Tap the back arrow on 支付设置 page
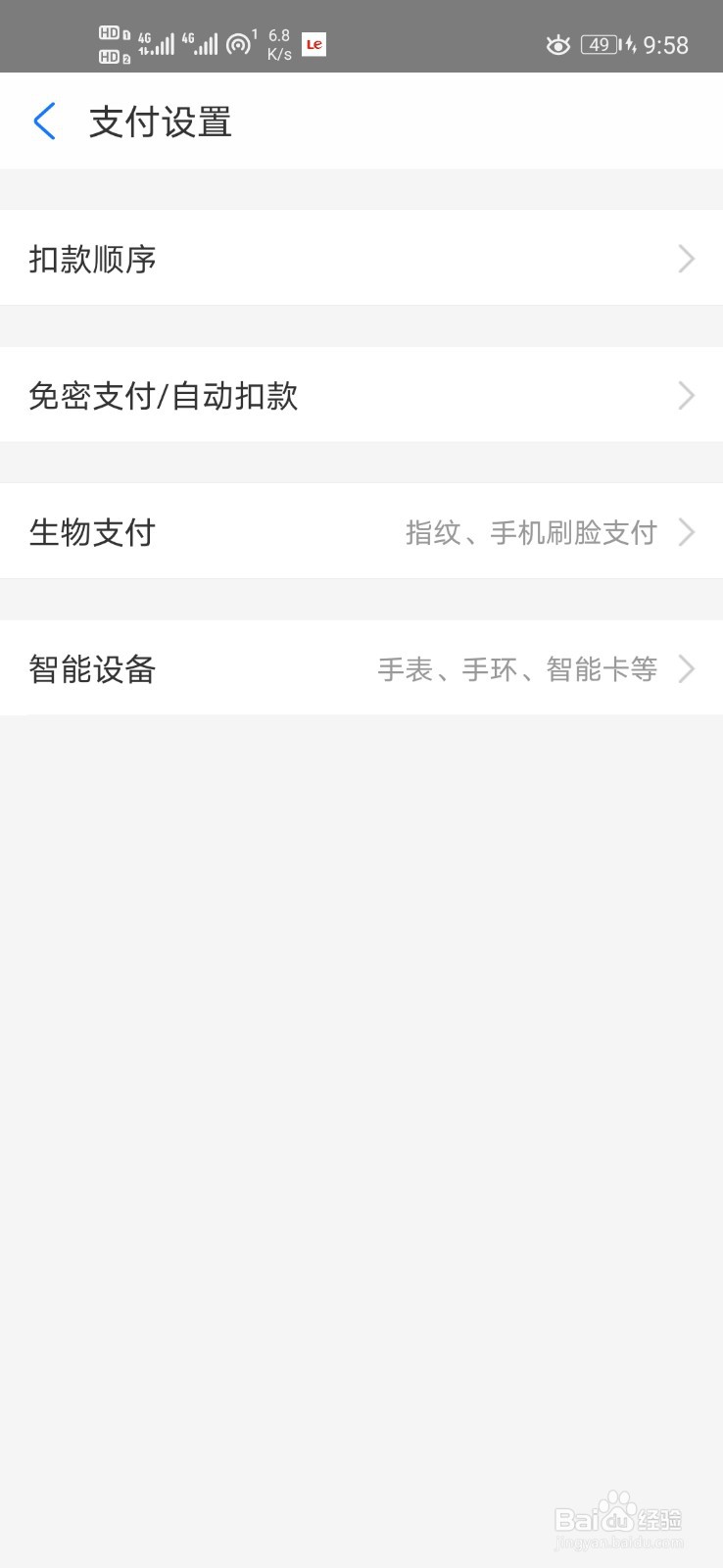Viewport: 723px width, 1568px height. coord(43,122)
